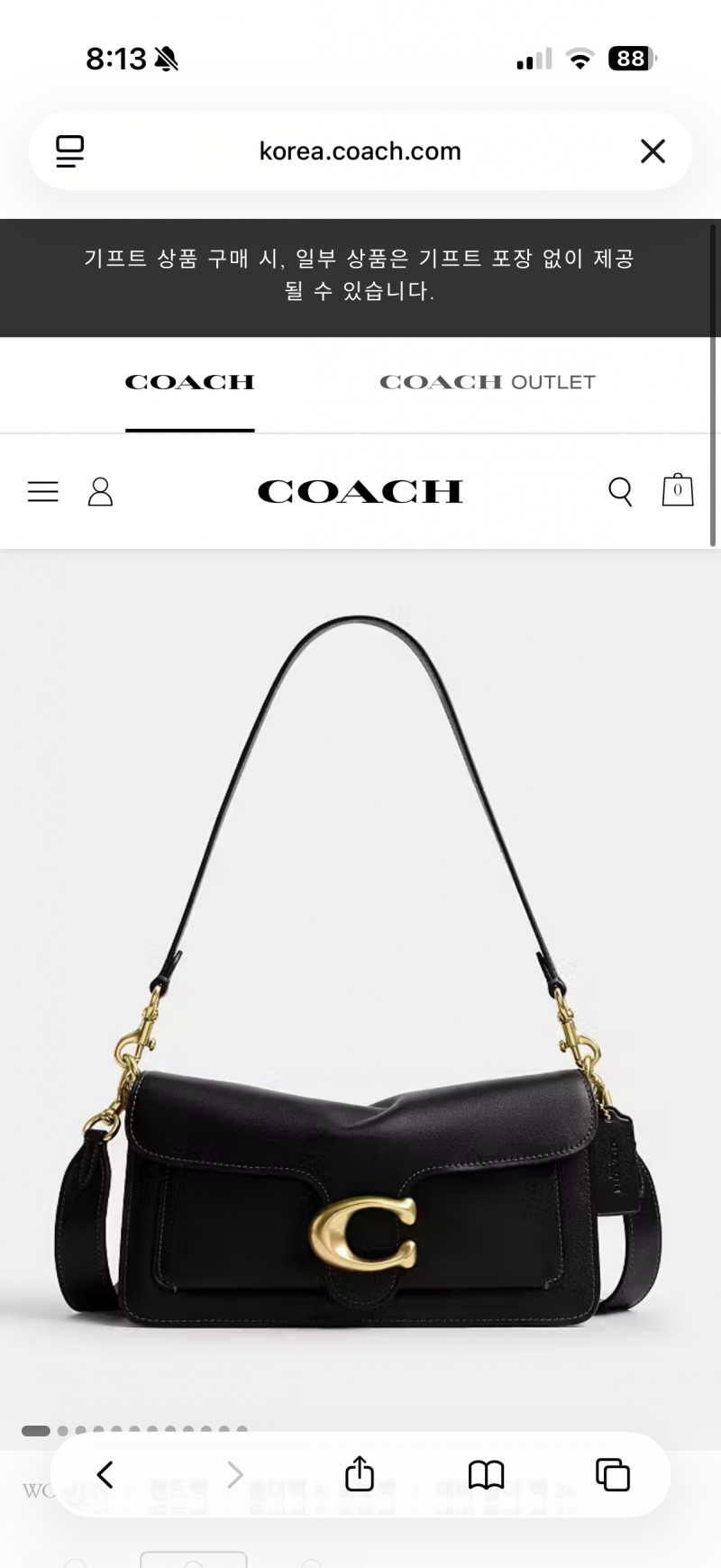The width and height of the screenshot is (721, 1568).
Task: Switch to the Coach Outlet tab
Action: click(487, 382)
